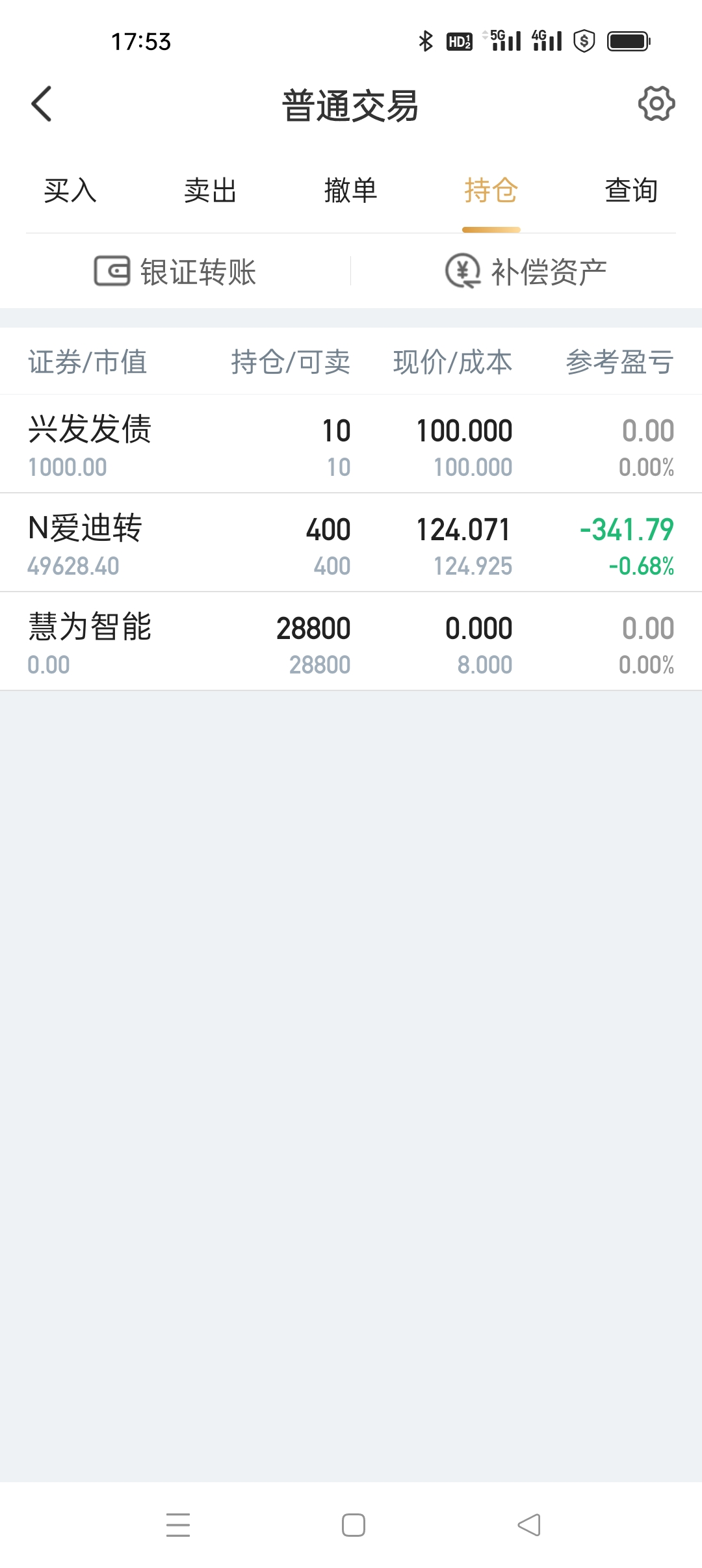
Task: Switch to the 买入 tab
Action: pyautogui.click(x=70, y=191)
